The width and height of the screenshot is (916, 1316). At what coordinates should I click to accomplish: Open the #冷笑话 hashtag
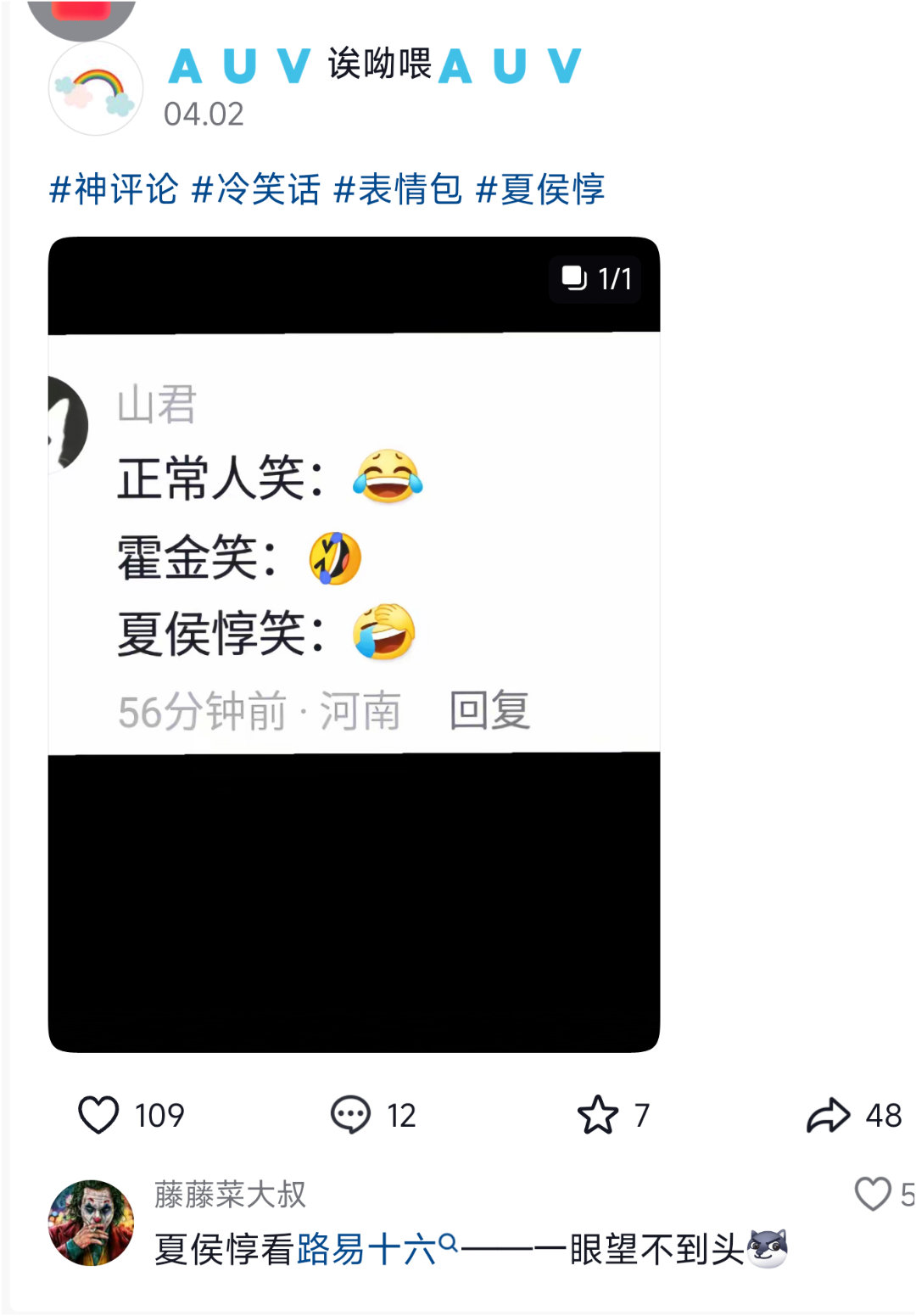[x=256, y=189]
